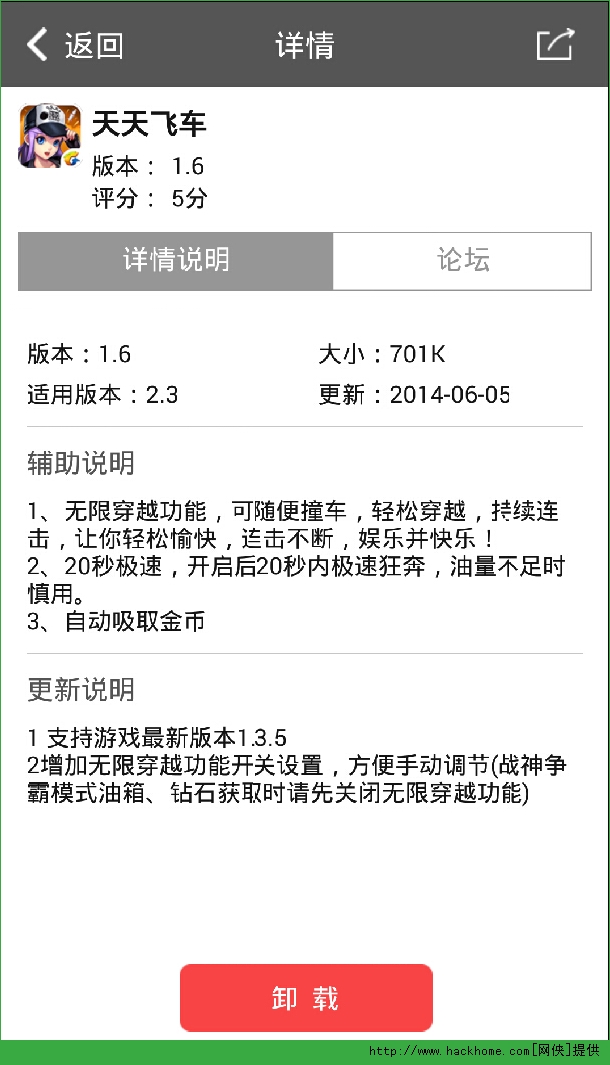
Task: Switch to the 论坛 tab
Action: click(462, 261)
